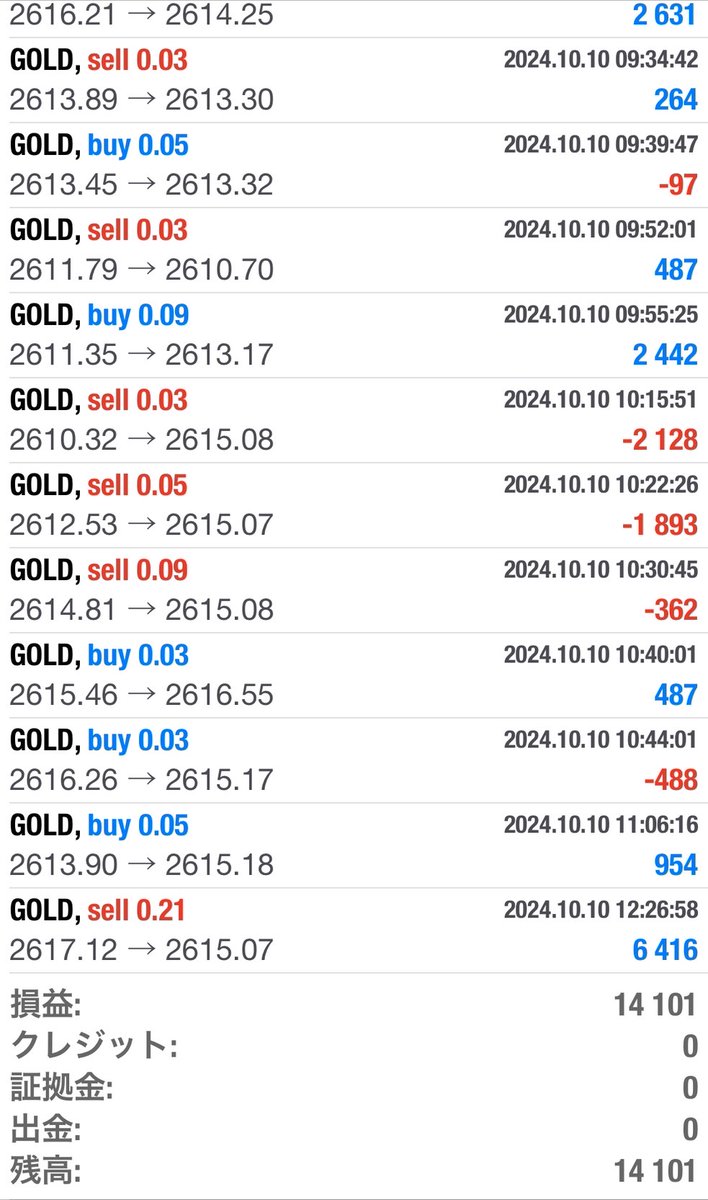
Task: Open the GOLD sell 0.03 trade at 10:15:51
Action: point(354,420)
